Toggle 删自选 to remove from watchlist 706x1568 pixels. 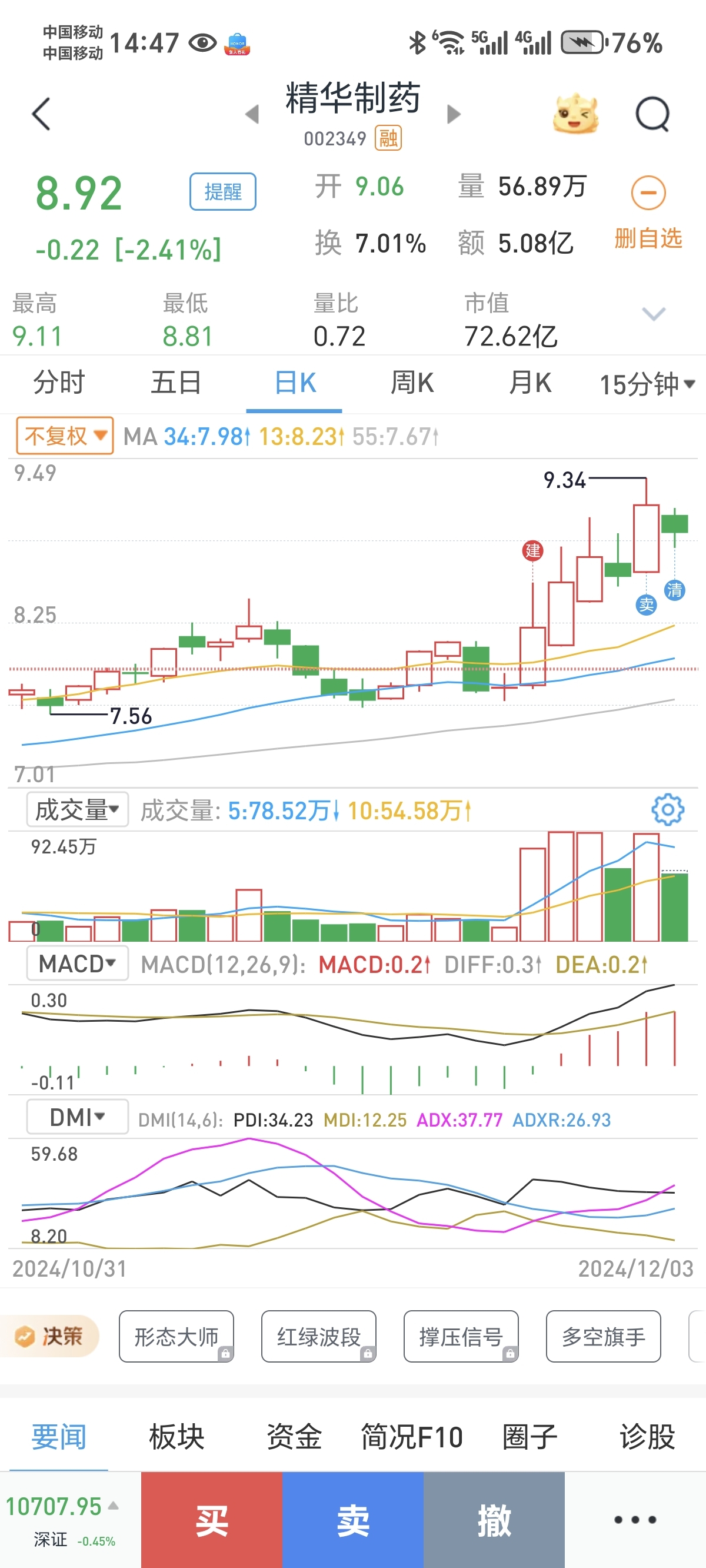(x=648, y=213)
